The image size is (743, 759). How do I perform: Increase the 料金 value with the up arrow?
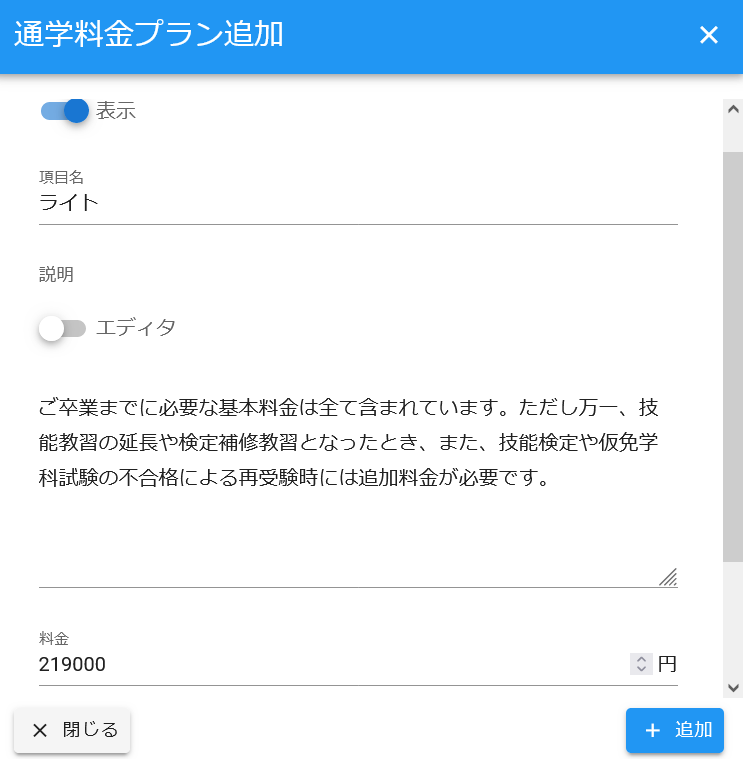[641, 659]
